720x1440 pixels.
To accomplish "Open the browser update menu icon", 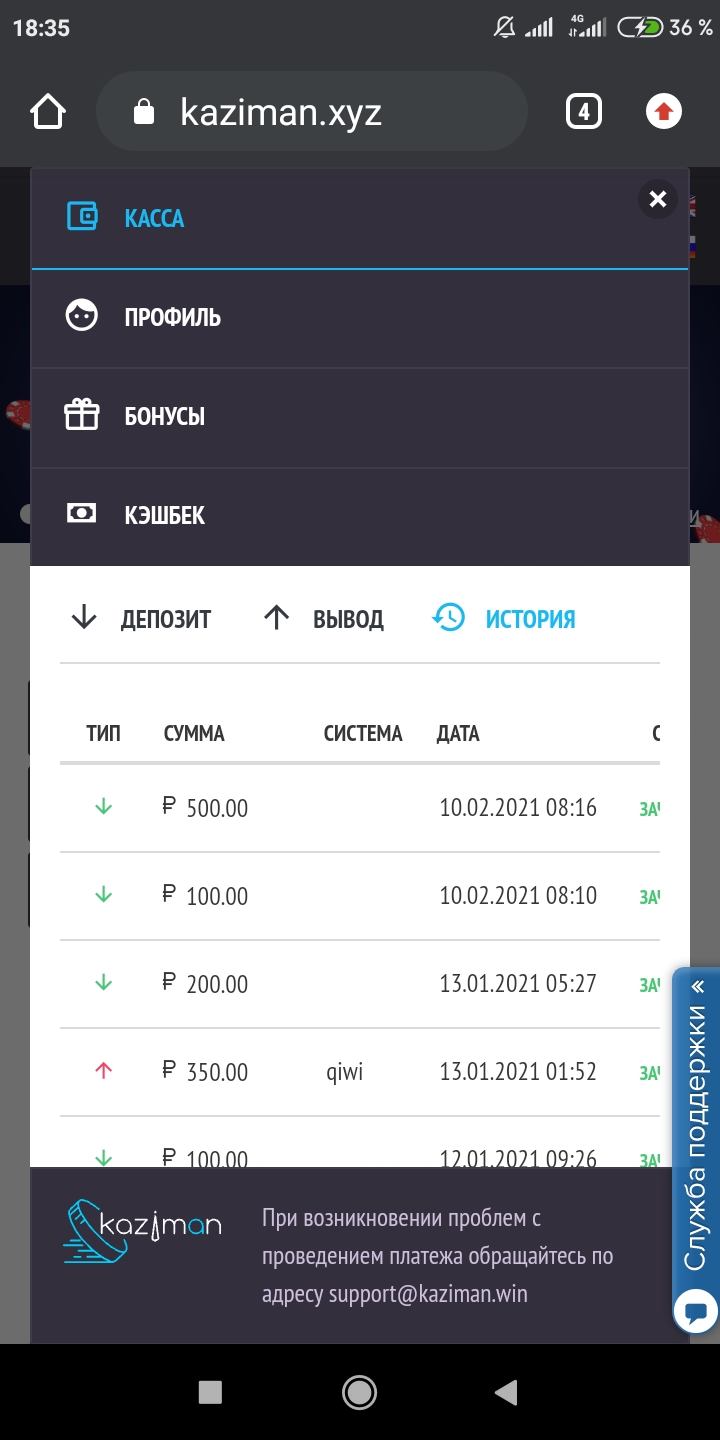I will [663, 111].
